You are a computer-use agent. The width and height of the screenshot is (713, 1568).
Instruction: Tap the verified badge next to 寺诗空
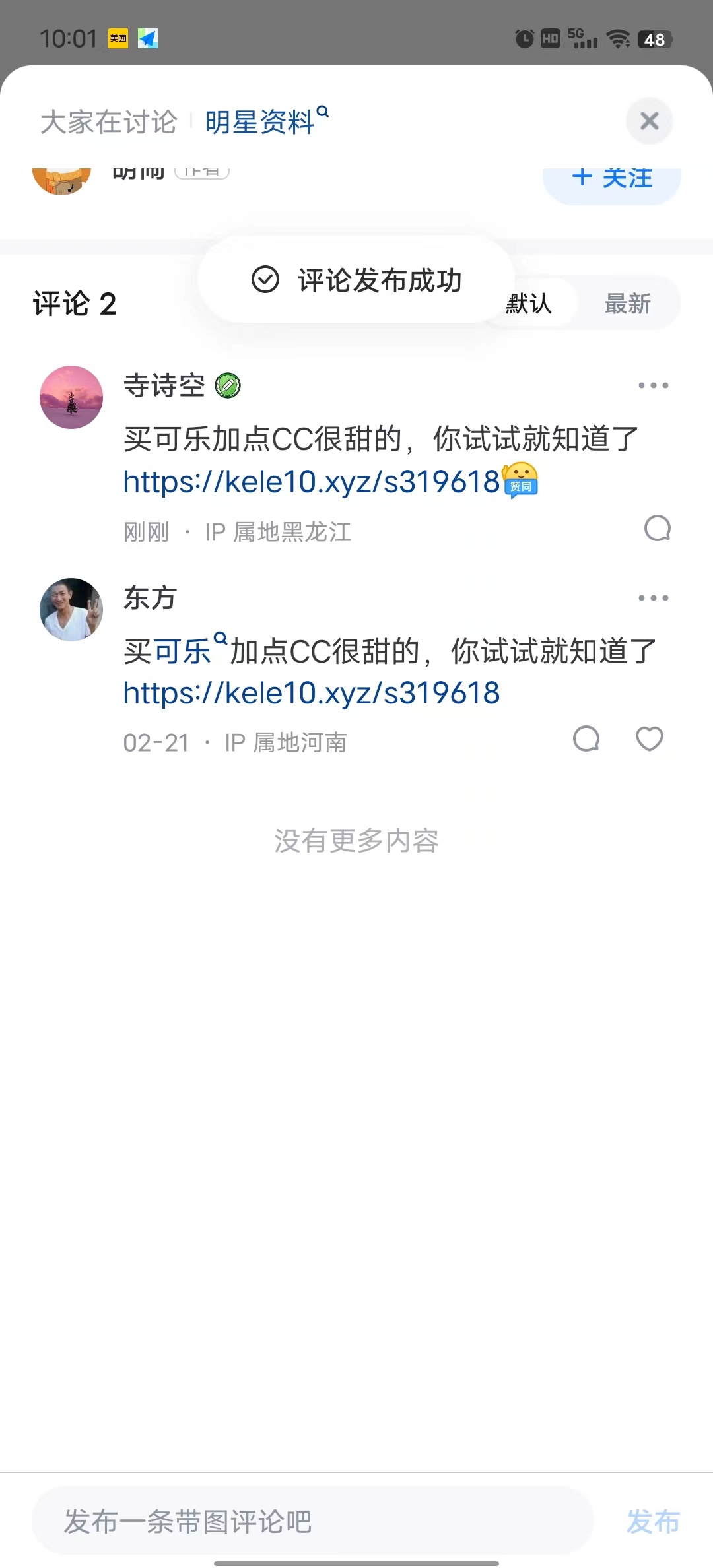[x=227, y=386]
